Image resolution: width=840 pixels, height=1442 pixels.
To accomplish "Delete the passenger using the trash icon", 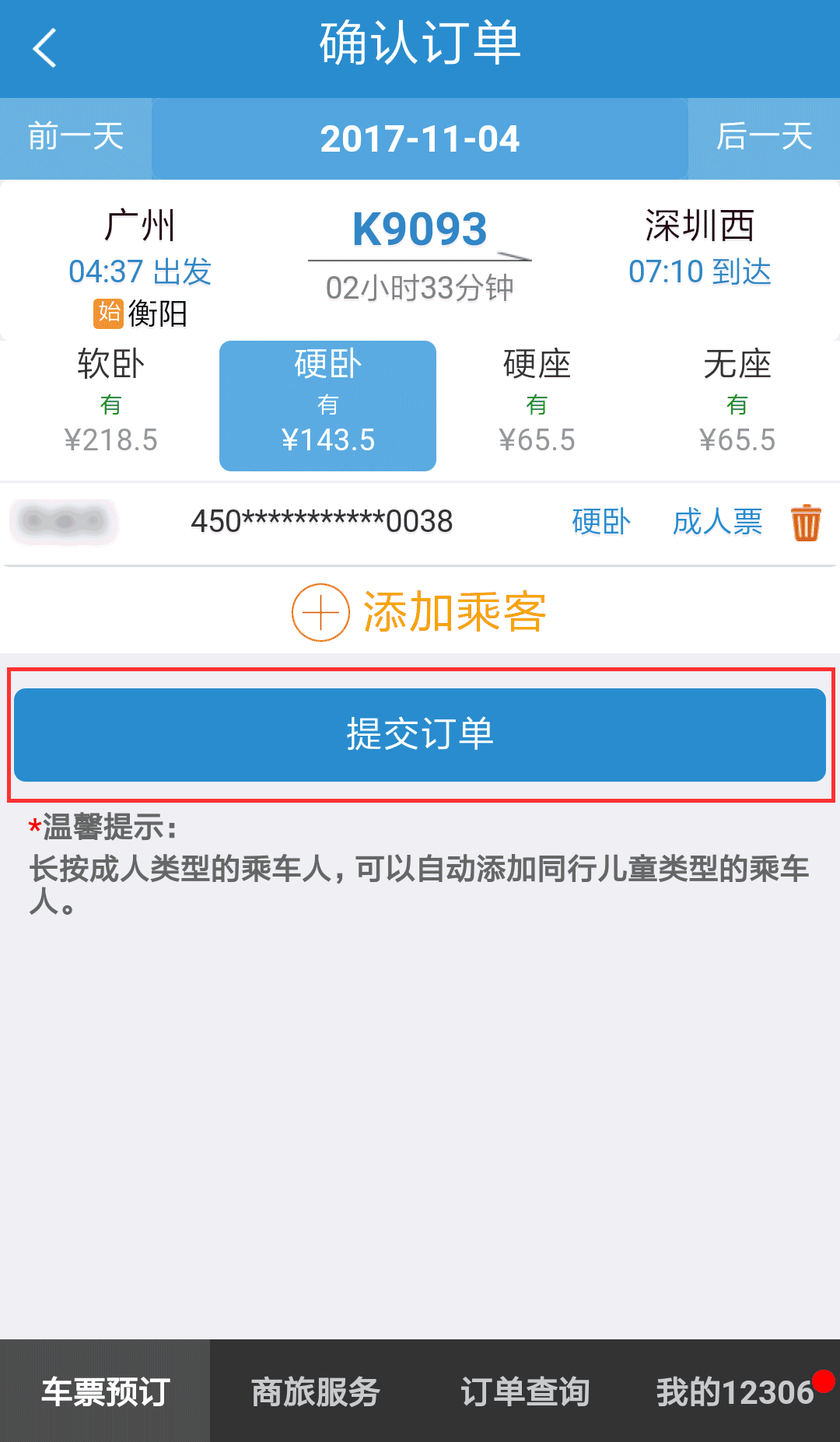I will click(807, 522).
